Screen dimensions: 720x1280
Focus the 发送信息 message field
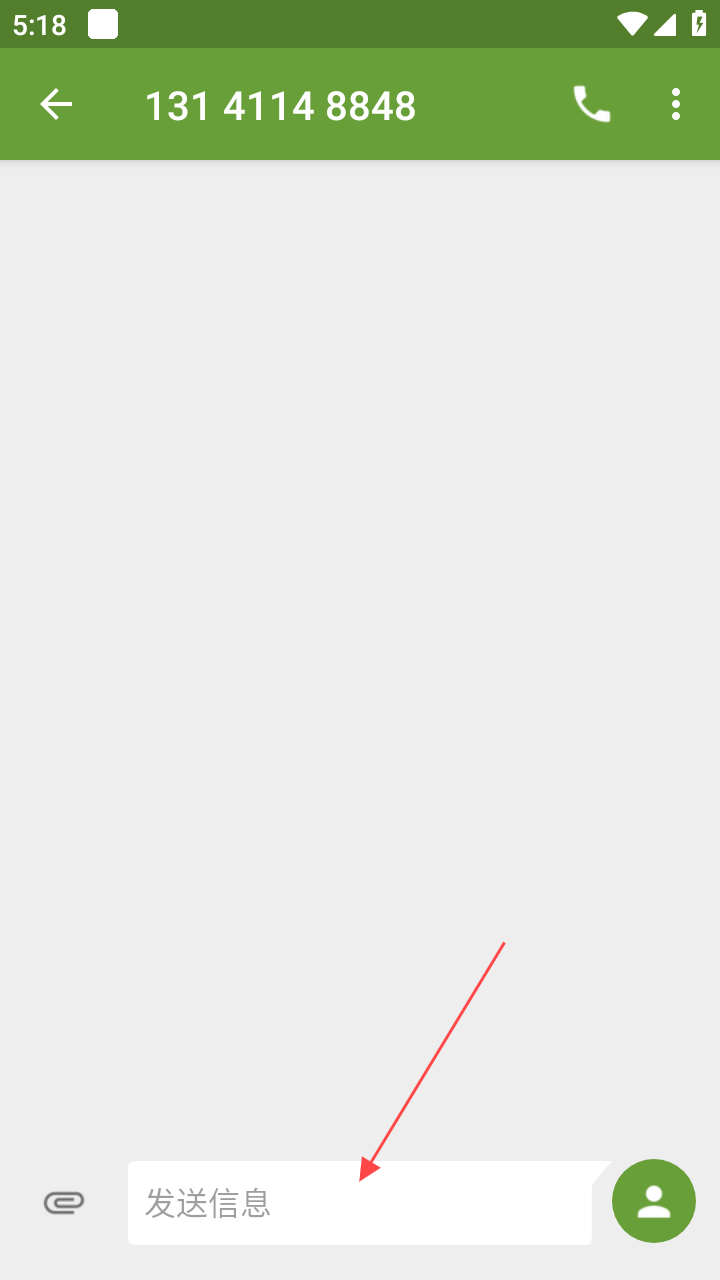point(360,1202)
